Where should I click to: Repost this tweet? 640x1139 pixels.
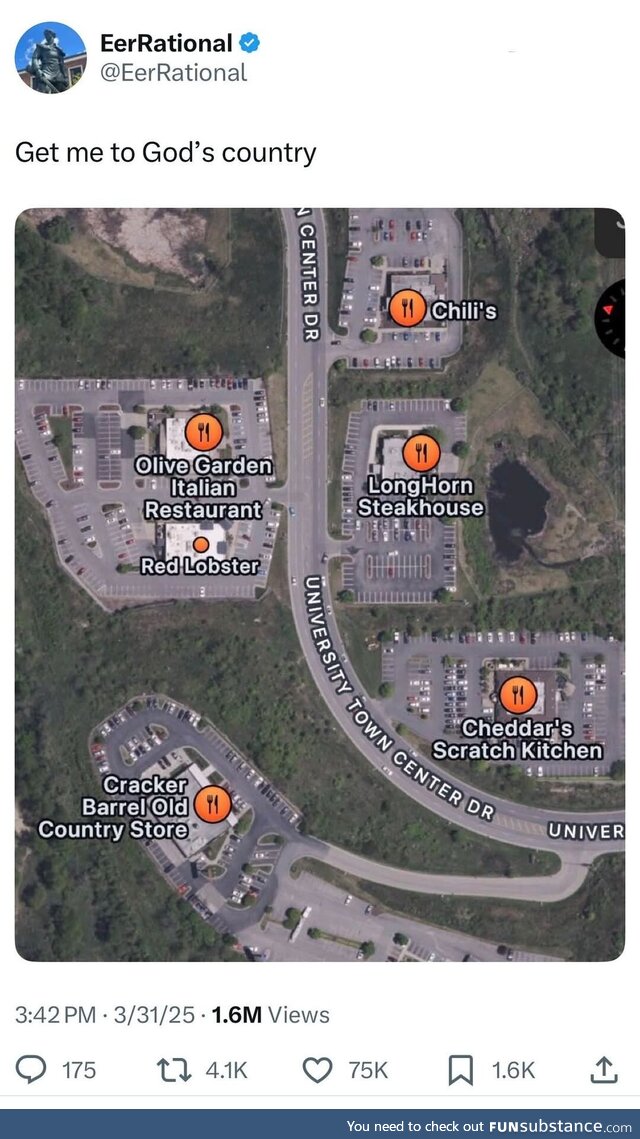click(174, 1070)
